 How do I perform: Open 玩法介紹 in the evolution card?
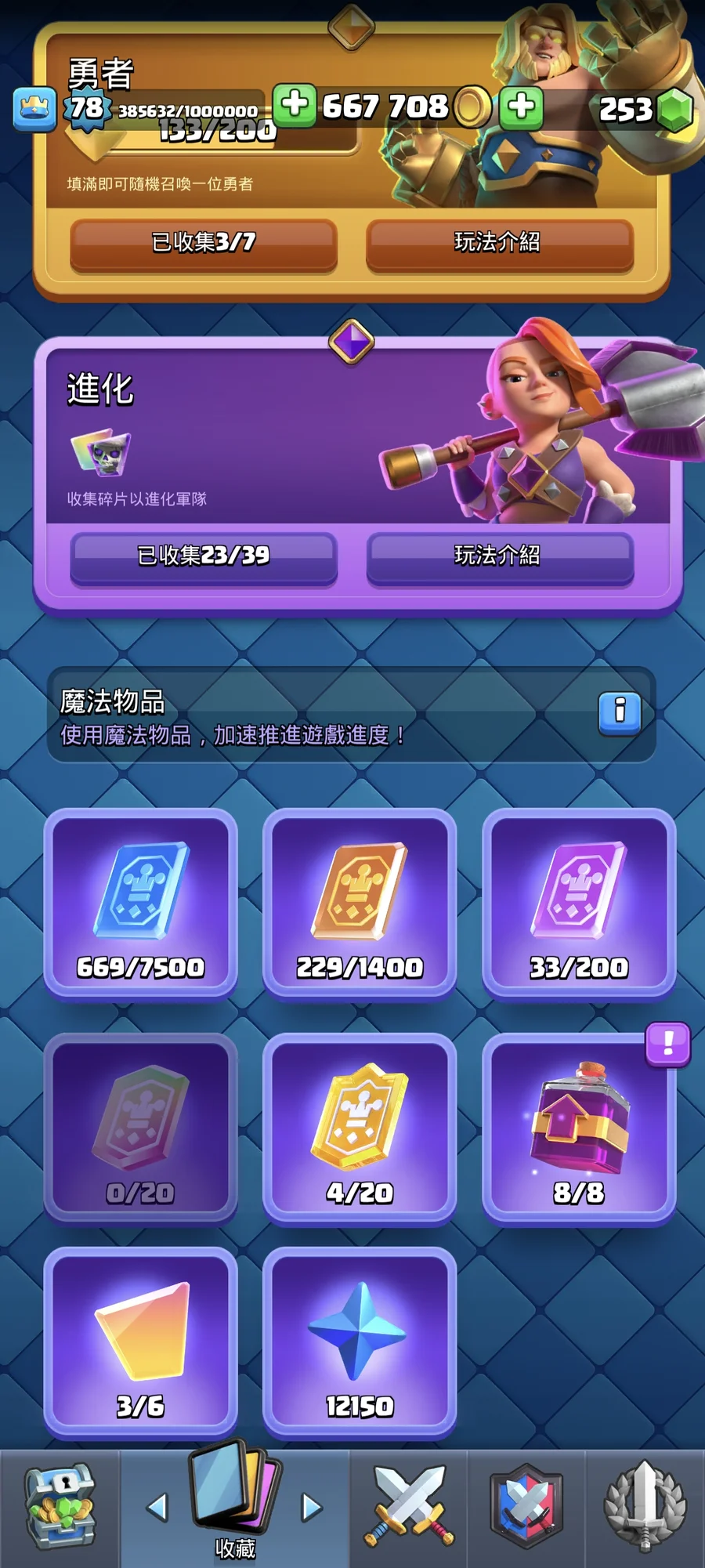pyautogui.click(x=498, y=556)
